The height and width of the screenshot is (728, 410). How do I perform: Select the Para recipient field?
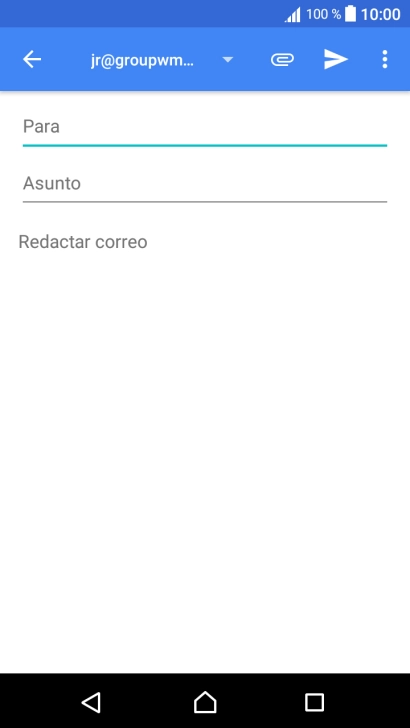[x=205, y=127]
